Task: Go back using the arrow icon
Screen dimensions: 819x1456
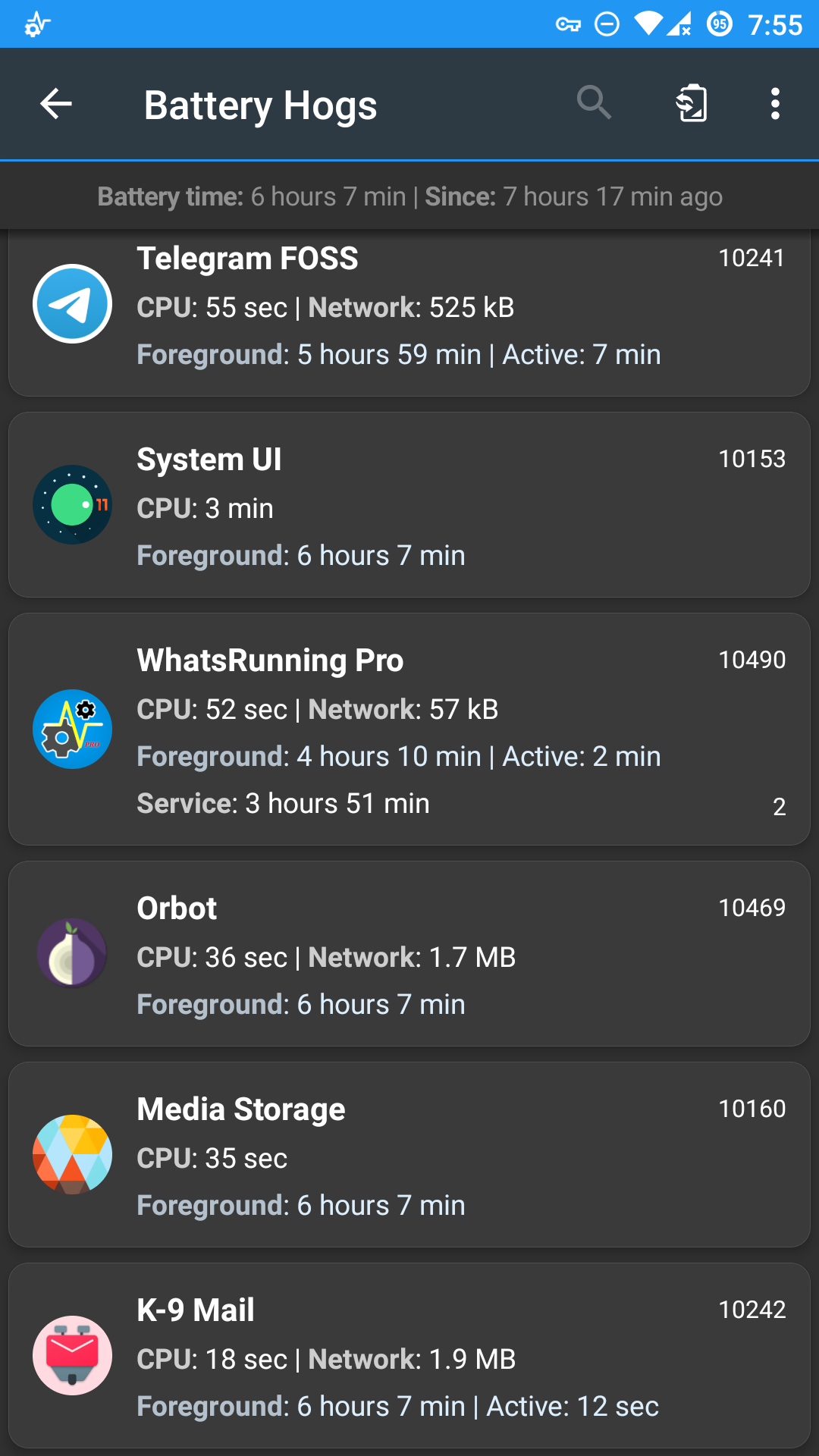Action: pos(56,104)
